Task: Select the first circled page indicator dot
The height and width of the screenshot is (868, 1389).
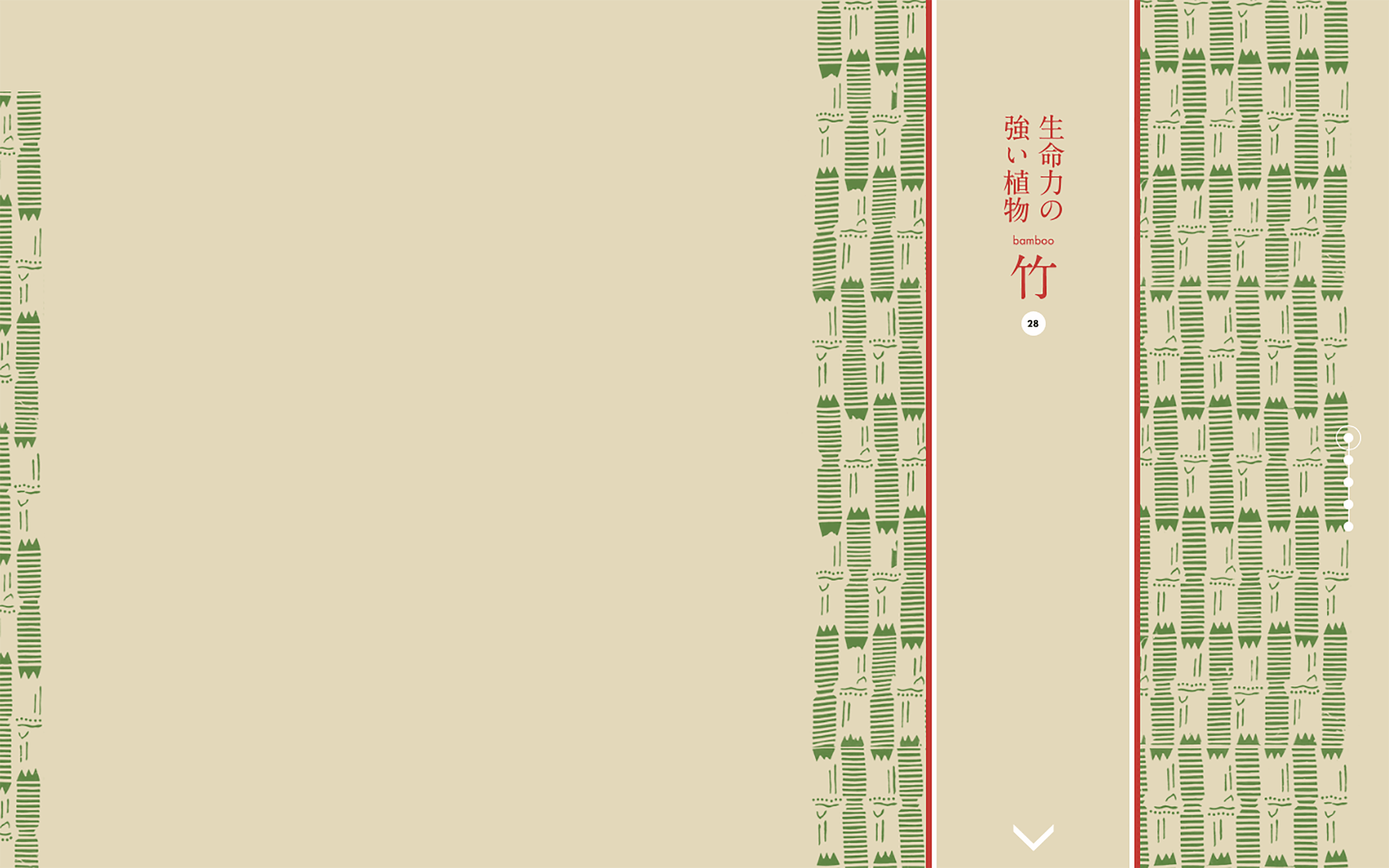Action: pos(1348,438)
